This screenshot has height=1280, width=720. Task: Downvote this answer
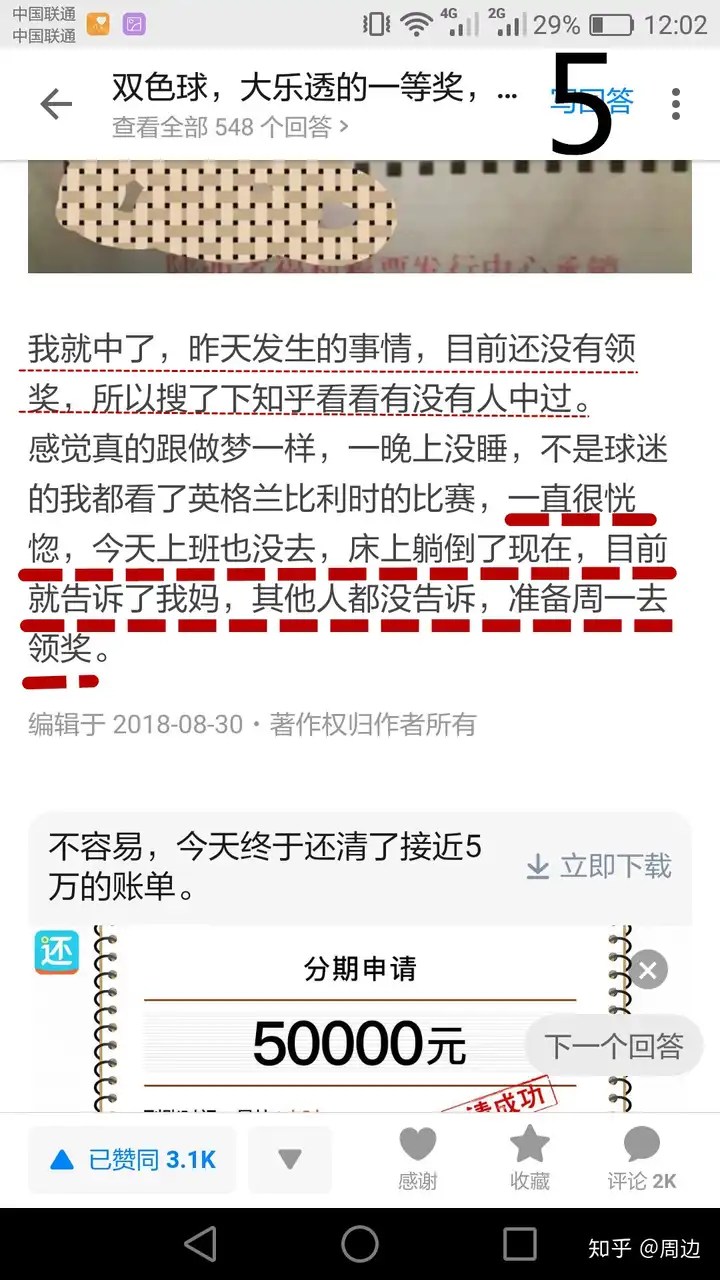[290, 1160]
